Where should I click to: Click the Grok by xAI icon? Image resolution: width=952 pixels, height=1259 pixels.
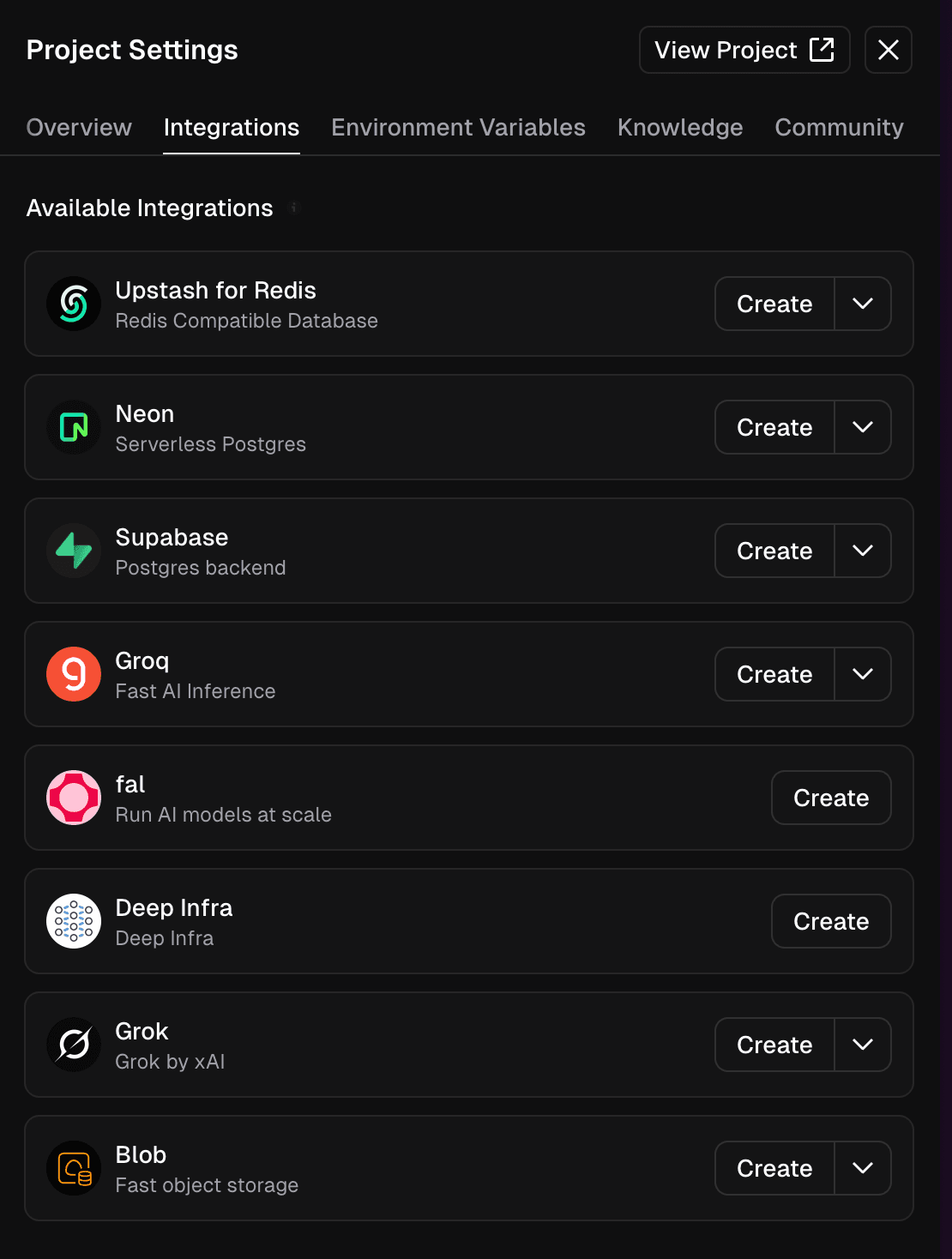point(74,1045)
